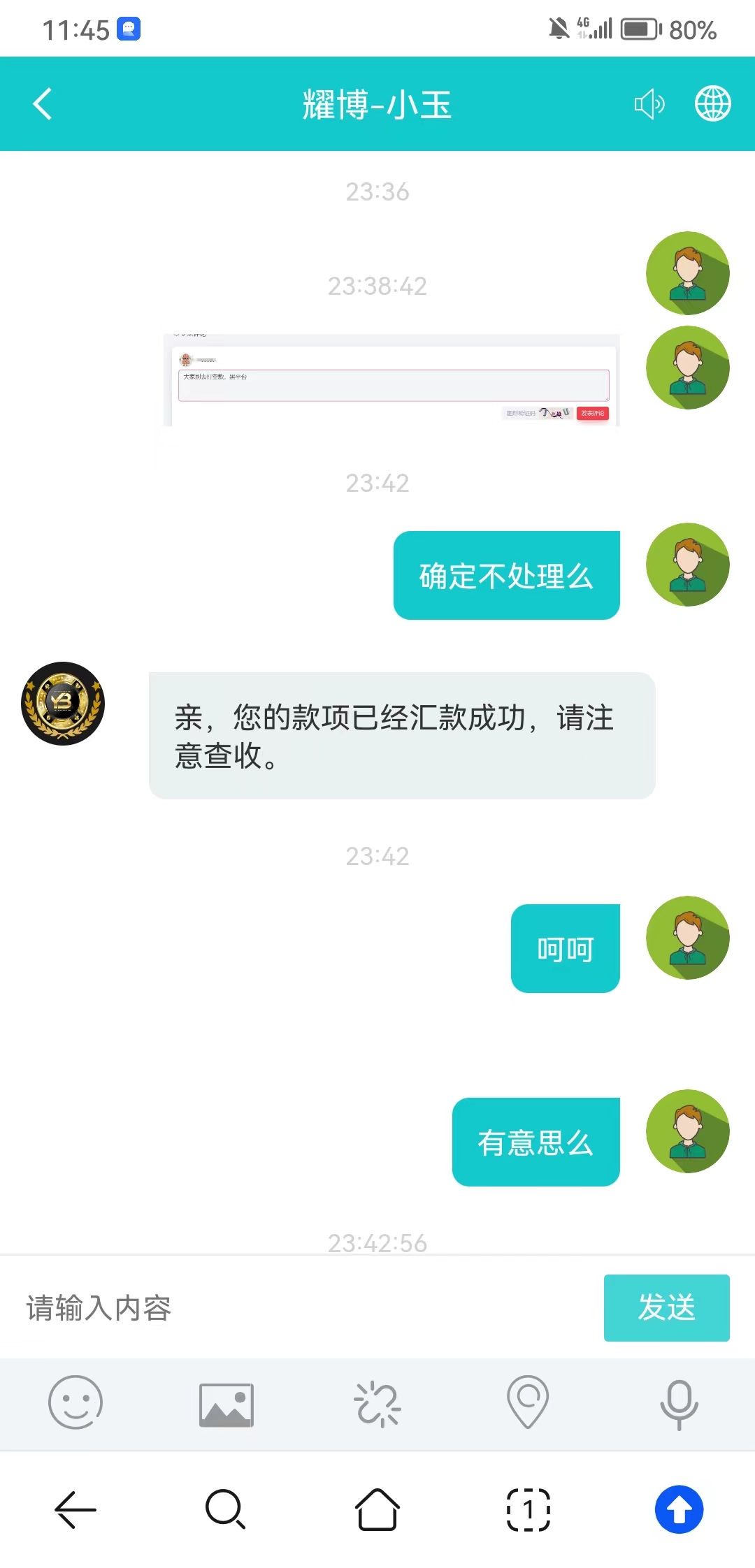This screenshot has height=1568, width=755.
Task: Tap the speaker icon in the header
Action: click(649, 103)
